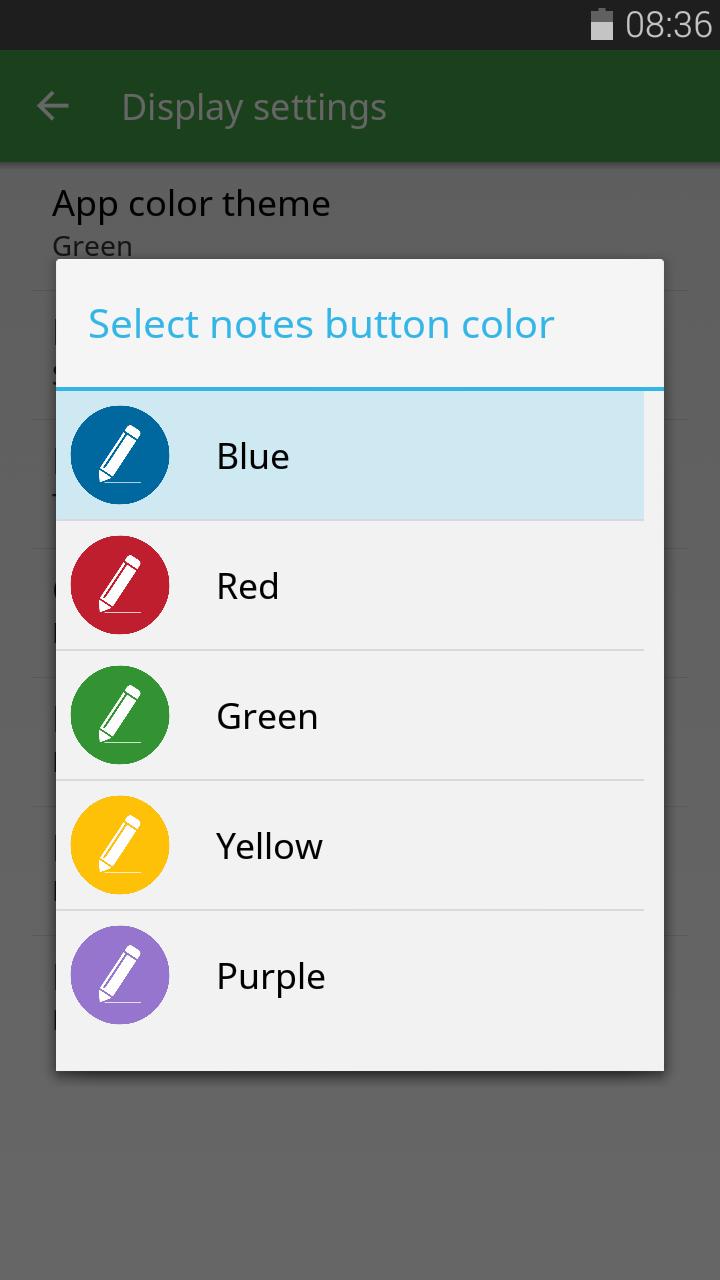Select Purple as notes button color

click(x=350, y=976)
